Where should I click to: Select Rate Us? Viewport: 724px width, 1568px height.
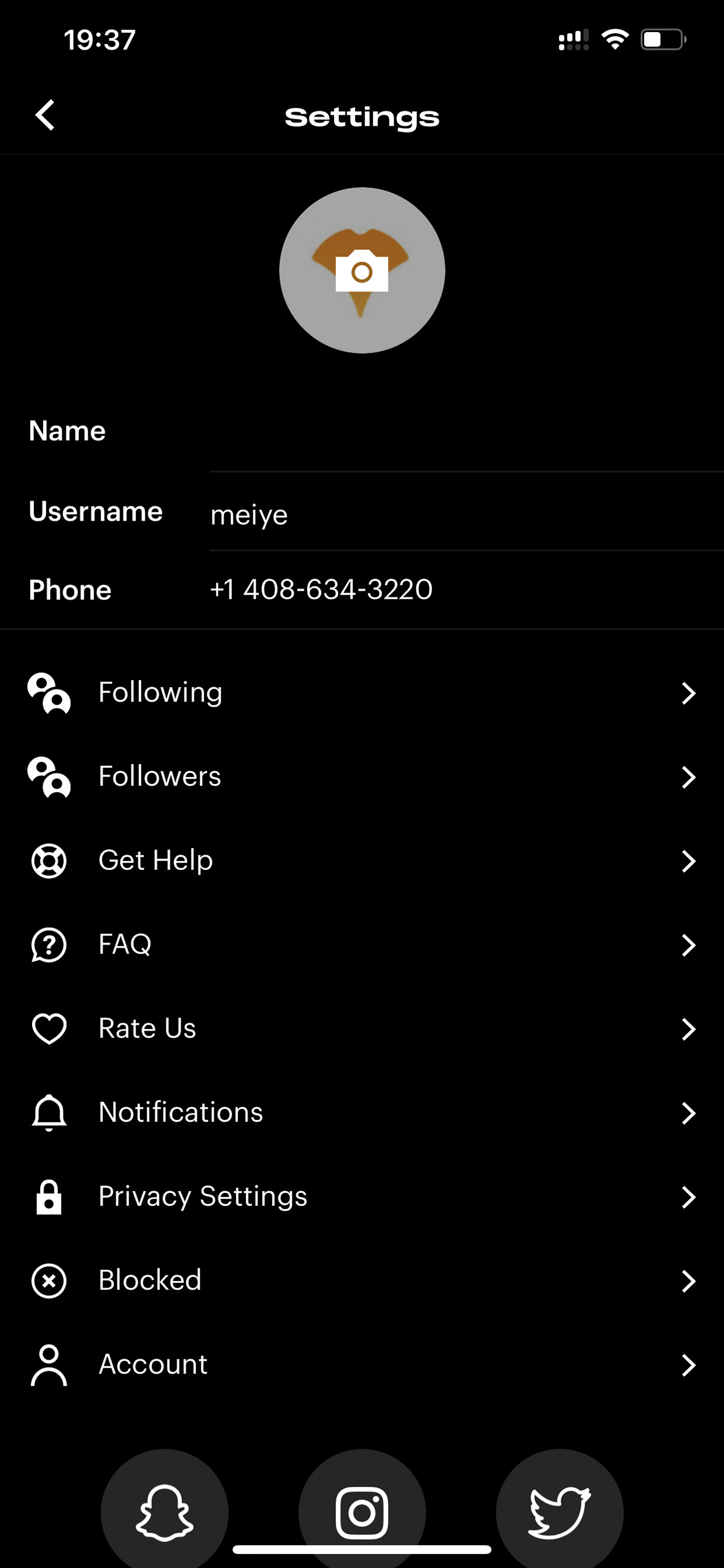point(362,1029)
